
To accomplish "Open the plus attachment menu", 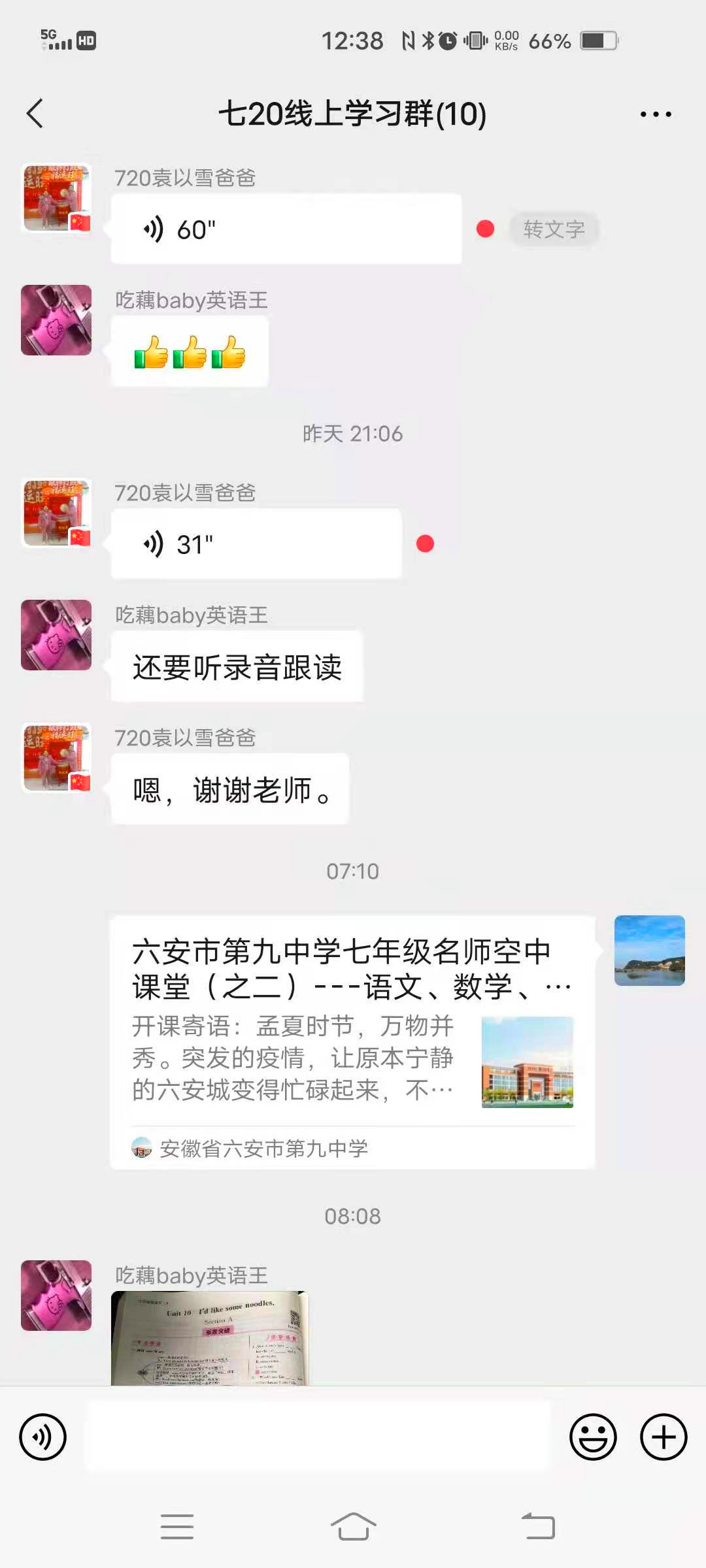I will (663, 1437).
